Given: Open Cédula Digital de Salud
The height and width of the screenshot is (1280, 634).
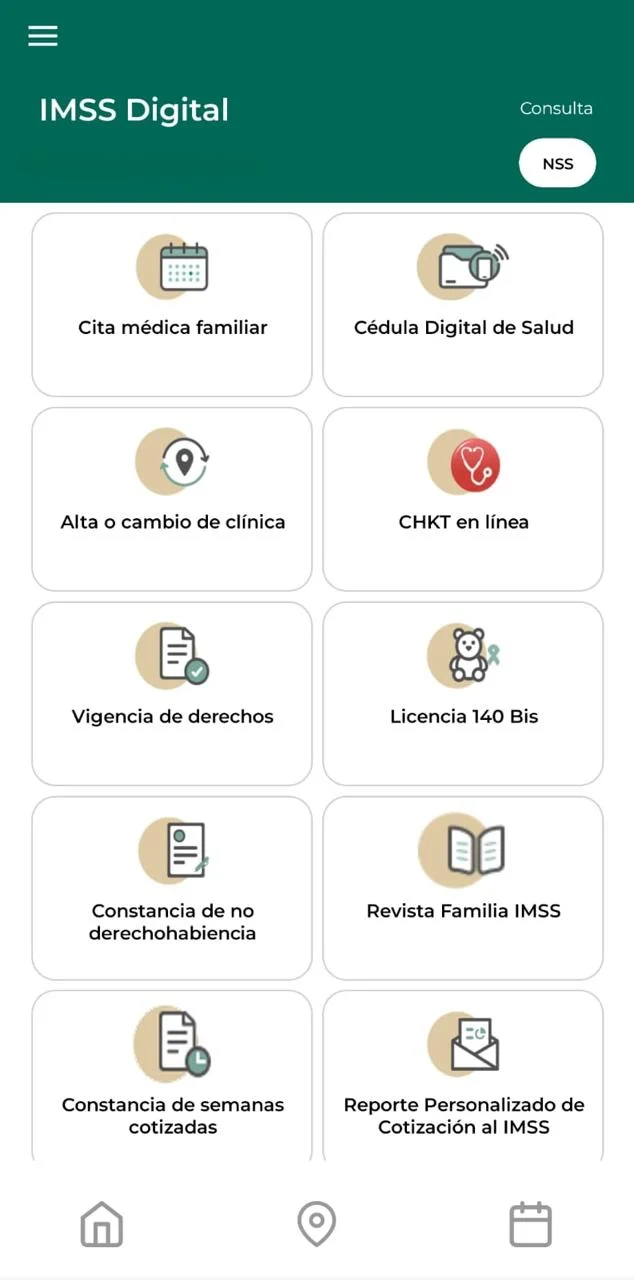Looking at the screenshot, I should (x=463, y=304).
